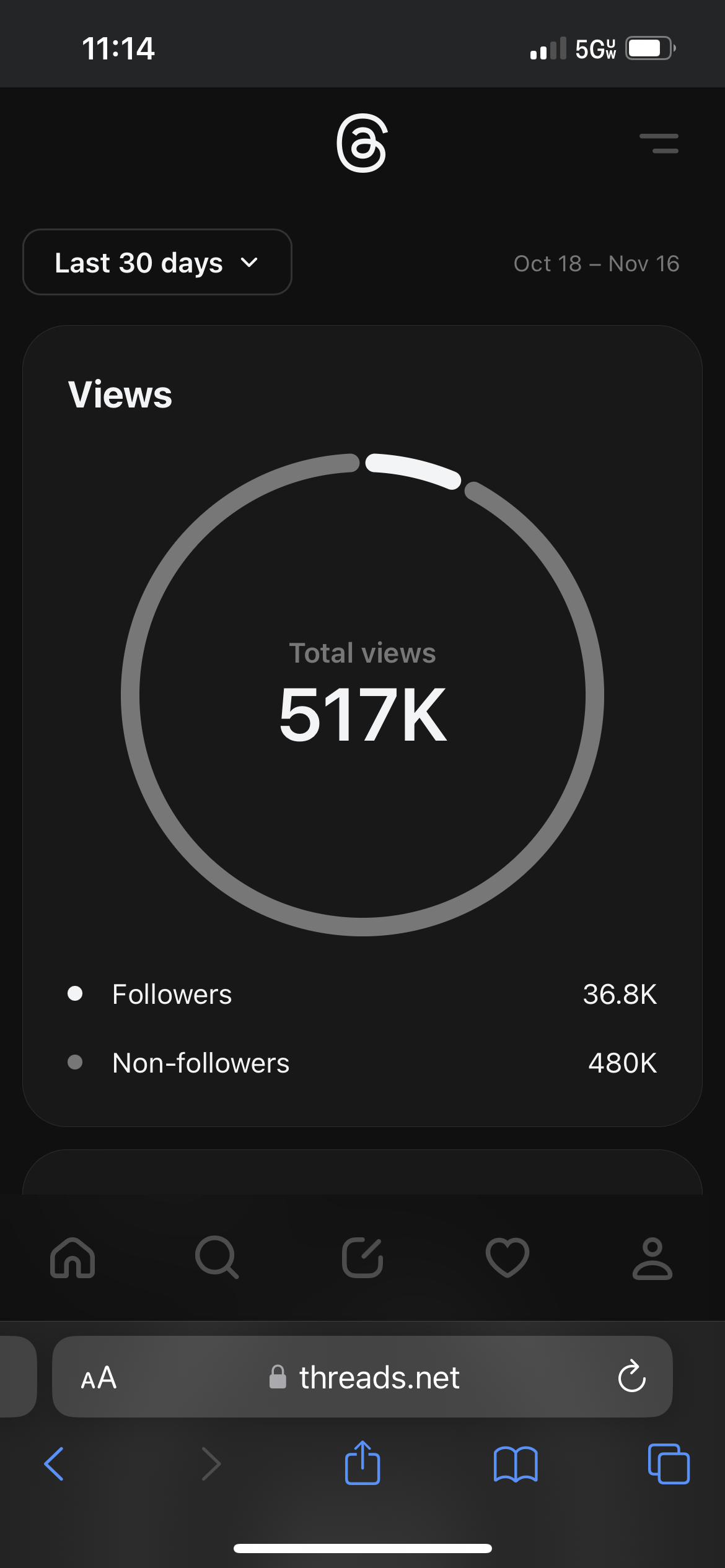Tap the threads.net address bar
The height and width of the screenshot is (1568, 725).
click(378, 1378)
